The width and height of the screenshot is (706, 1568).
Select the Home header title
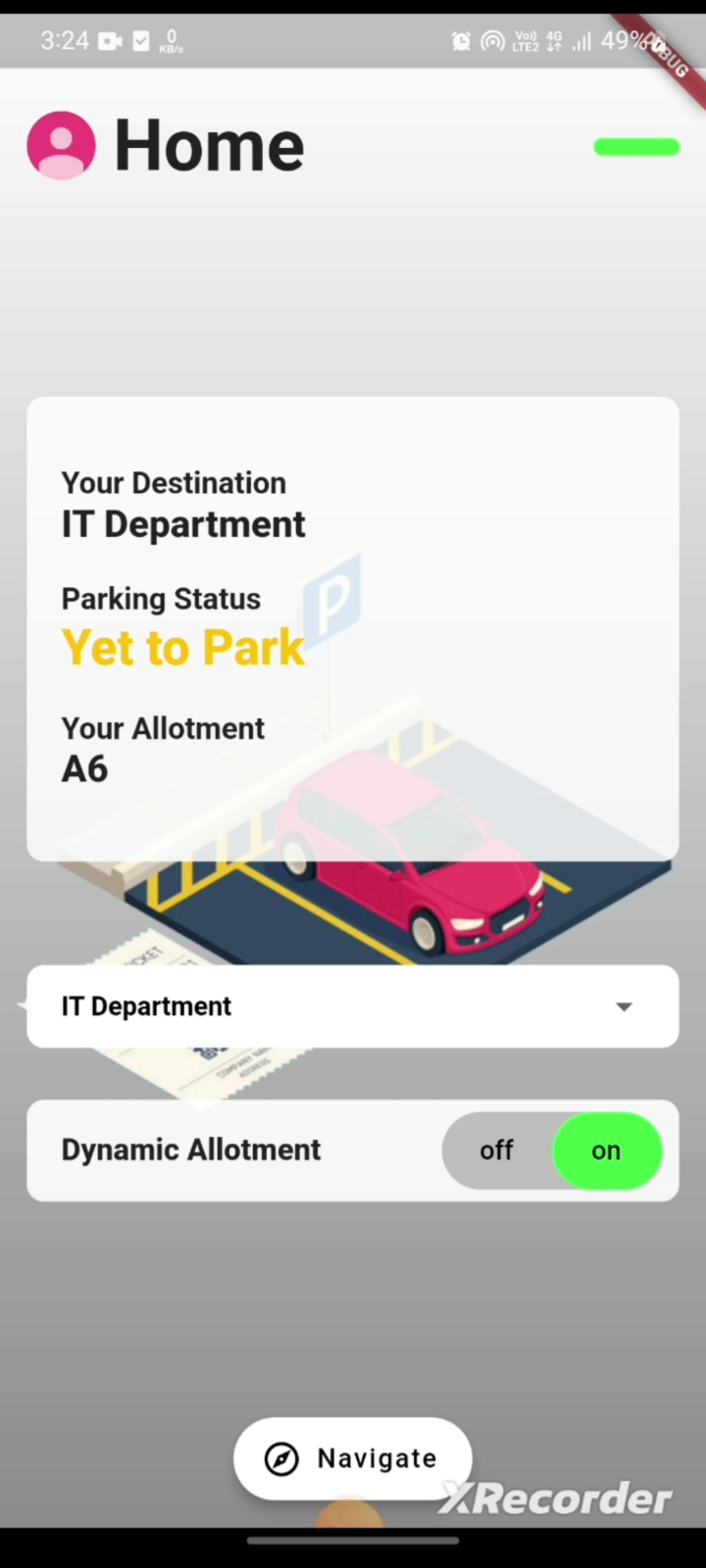[209, 144]
